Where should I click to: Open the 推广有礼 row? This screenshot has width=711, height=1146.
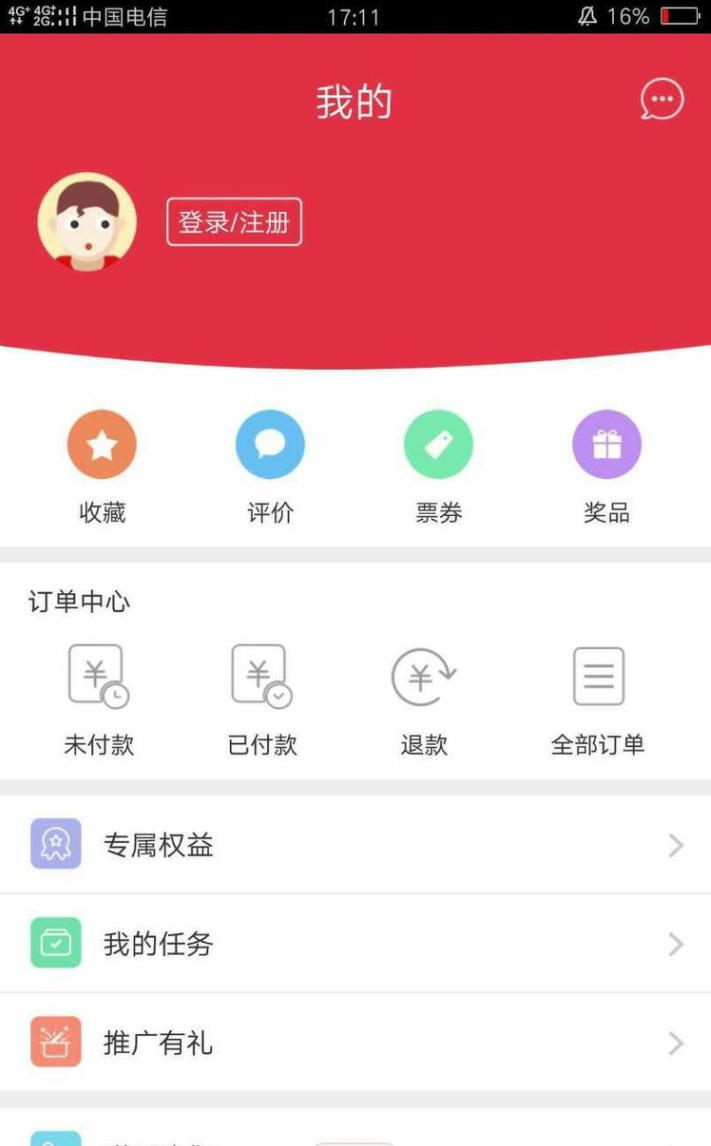[x=355, y=1043]
